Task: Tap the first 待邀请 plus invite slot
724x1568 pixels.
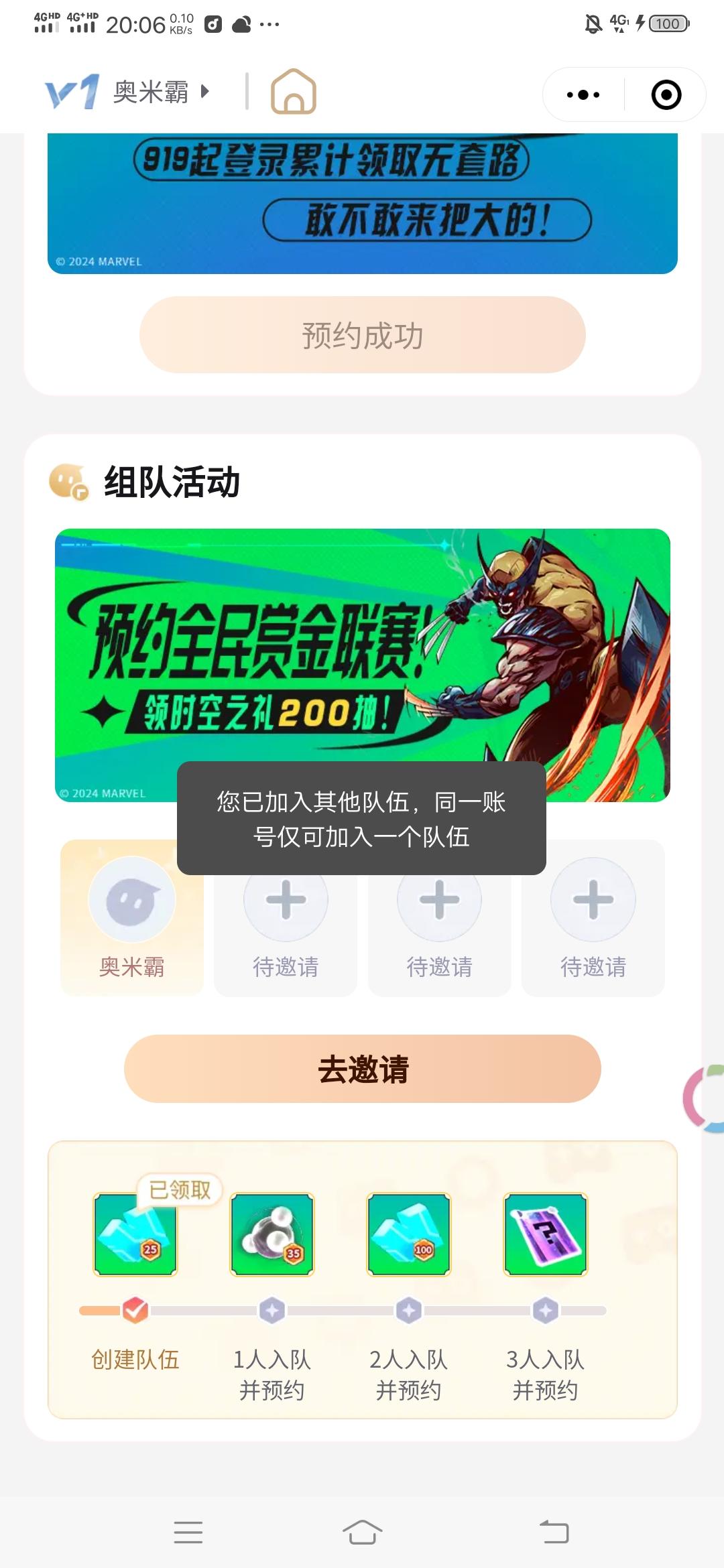Action: (286, 901)
